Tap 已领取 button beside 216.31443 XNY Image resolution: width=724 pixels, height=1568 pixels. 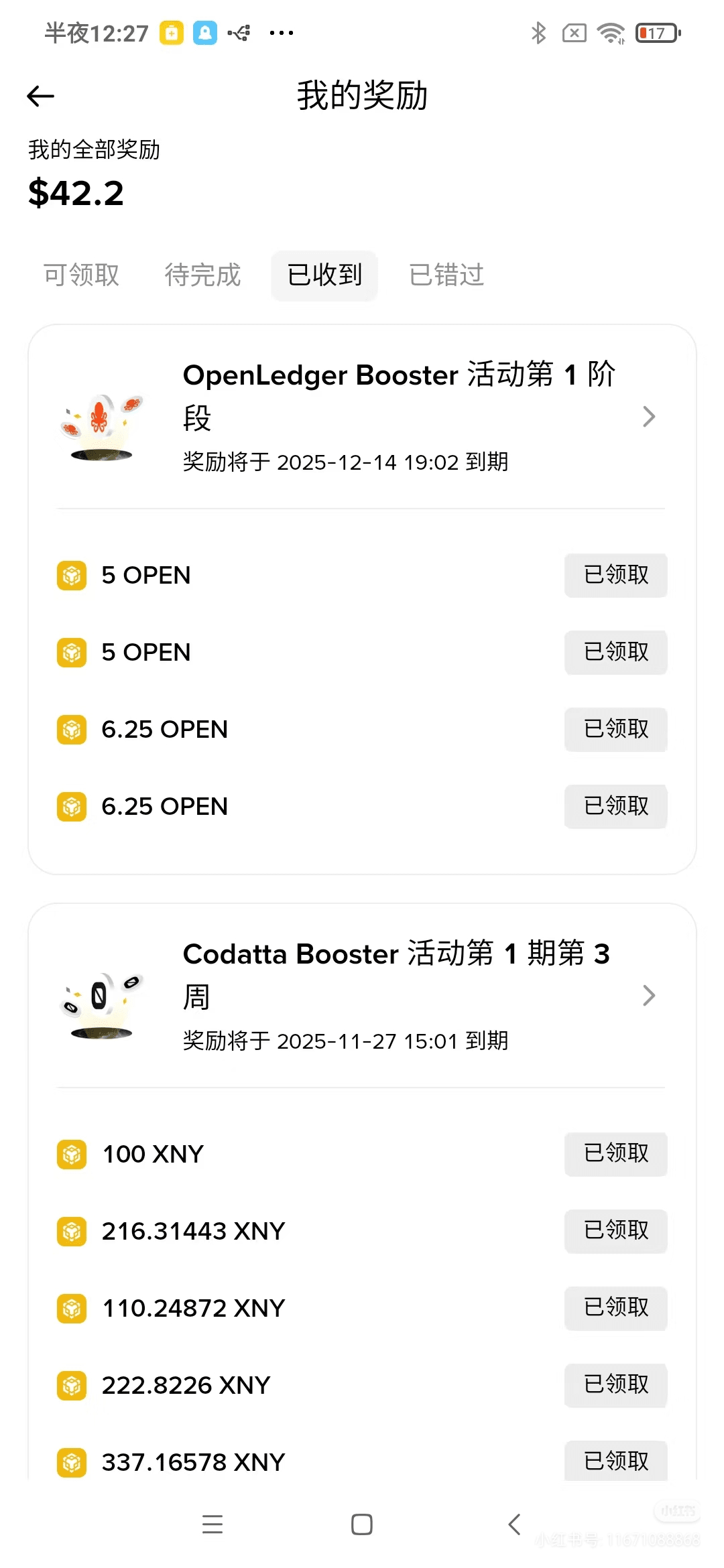pos(615,1231)
